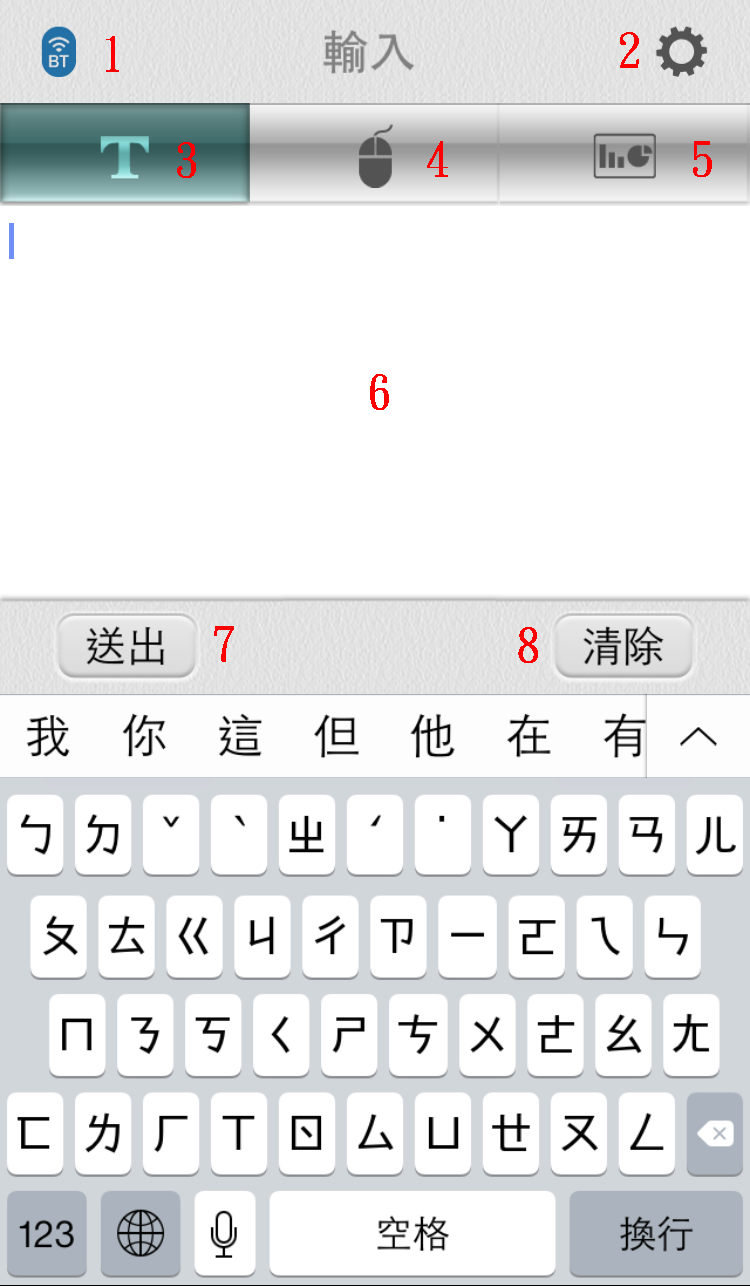Change keyboard language with globe key

tap(140, 1233)
